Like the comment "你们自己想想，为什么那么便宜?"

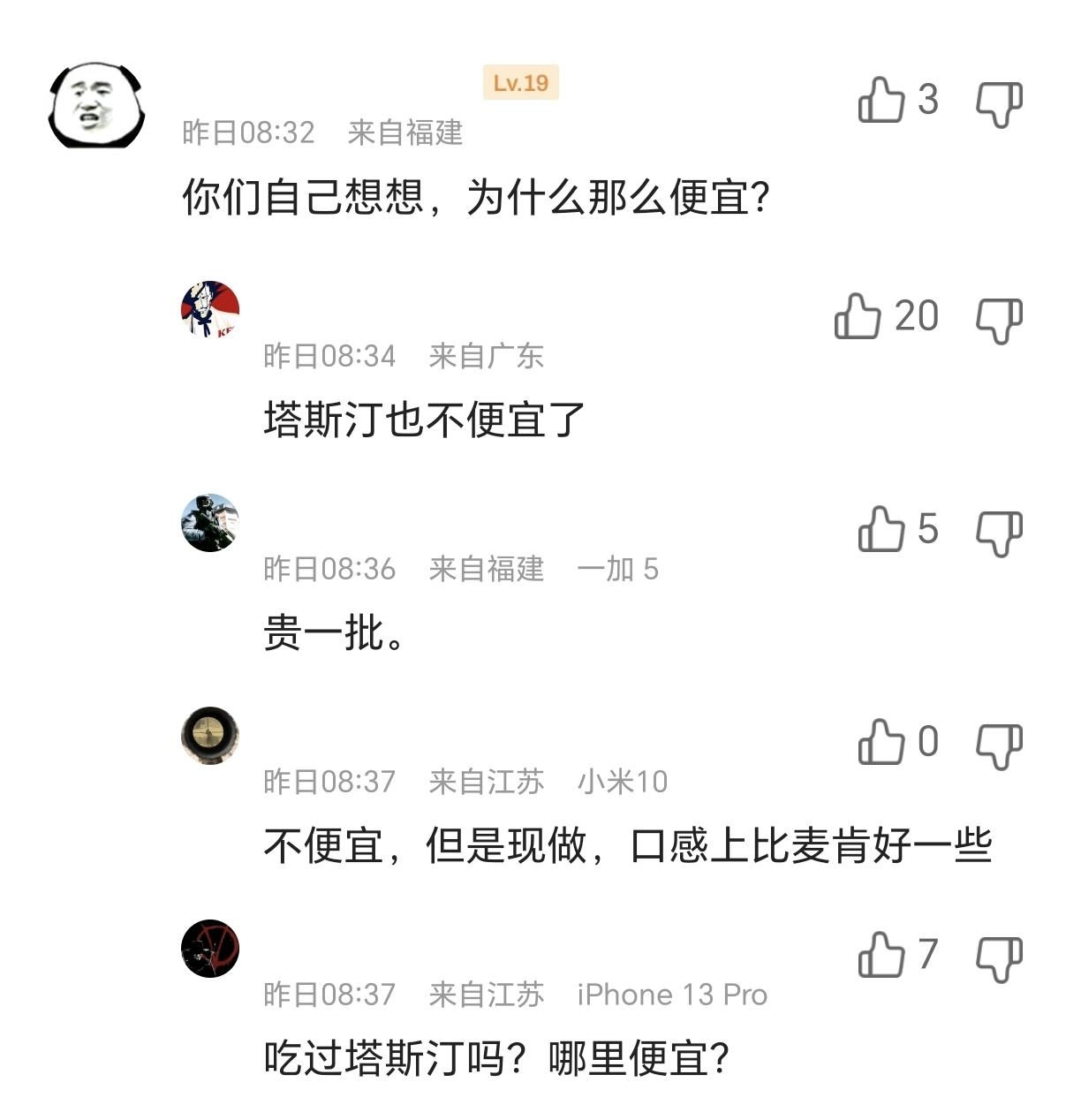(882, 100)
